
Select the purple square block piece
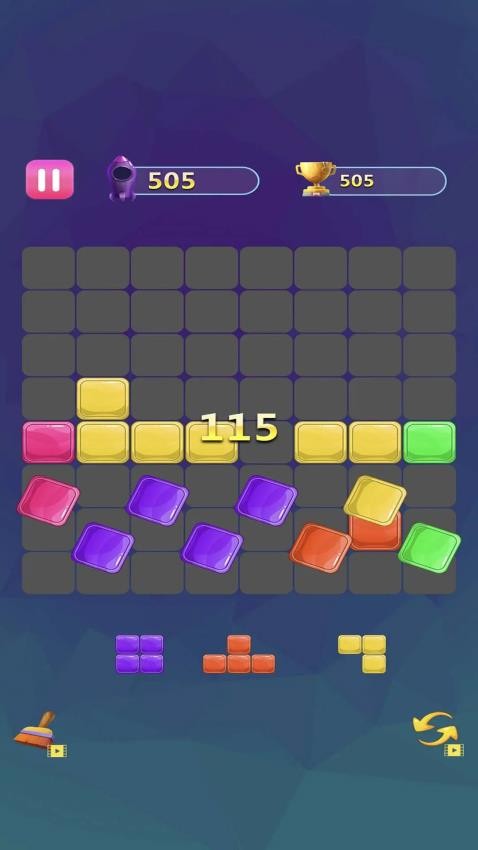(x=139, y=654)
